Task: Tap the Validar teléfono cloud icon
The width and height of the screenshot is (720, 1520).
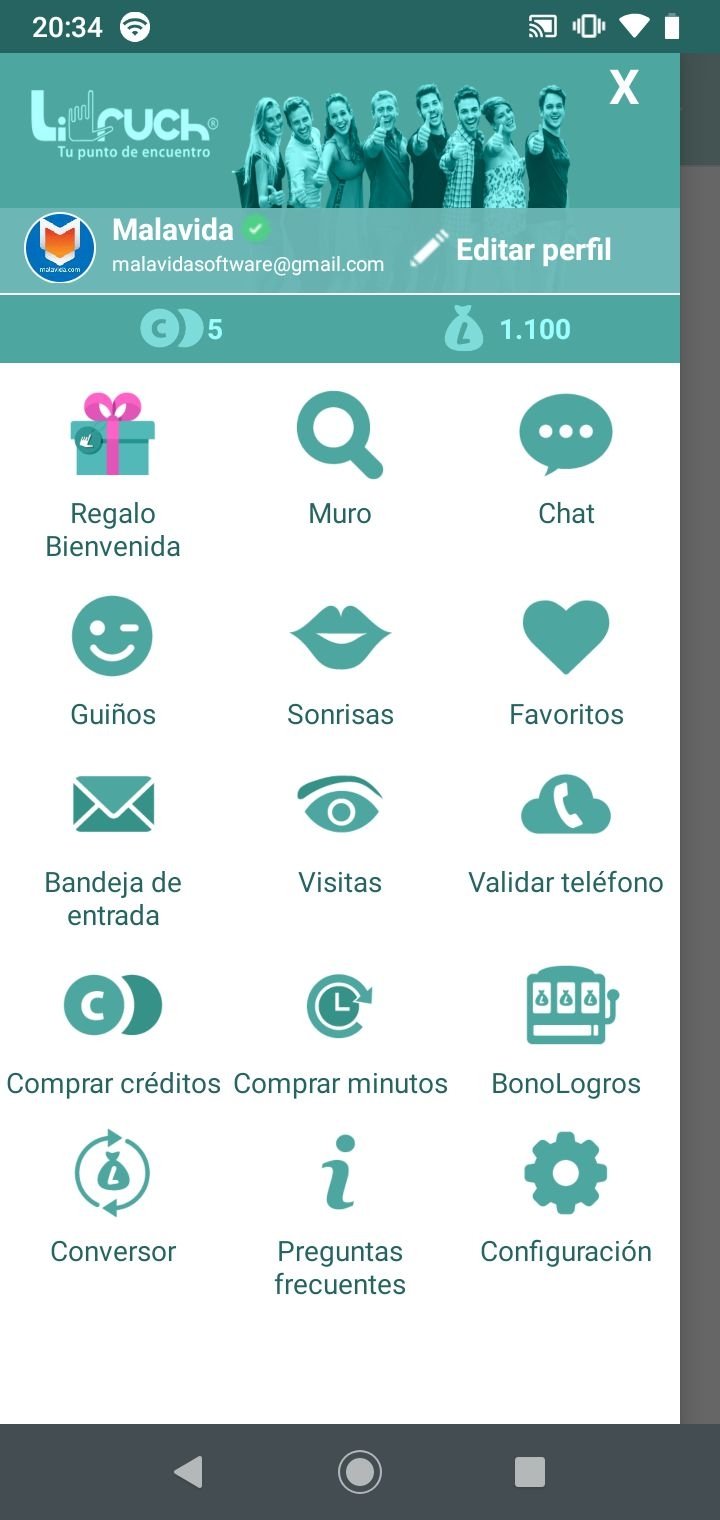Action: click(x=566, y=803)
